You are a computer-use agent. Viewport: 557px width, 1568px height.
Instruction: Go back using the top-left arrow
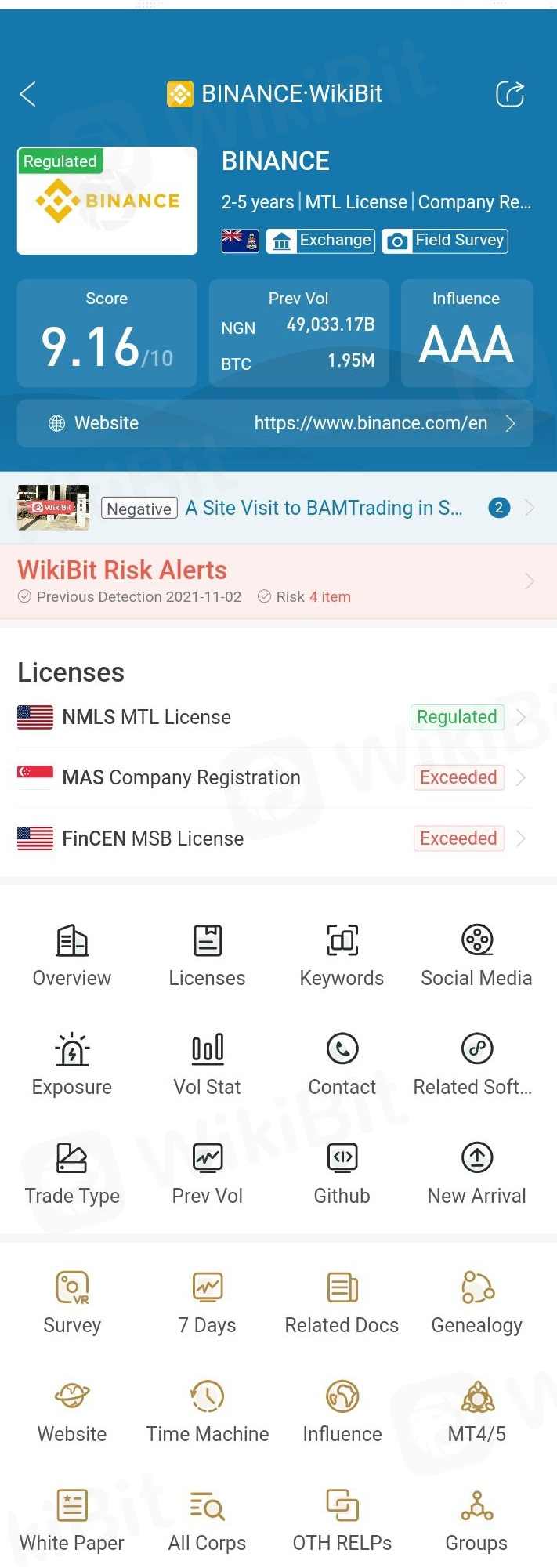pos(28,95)
